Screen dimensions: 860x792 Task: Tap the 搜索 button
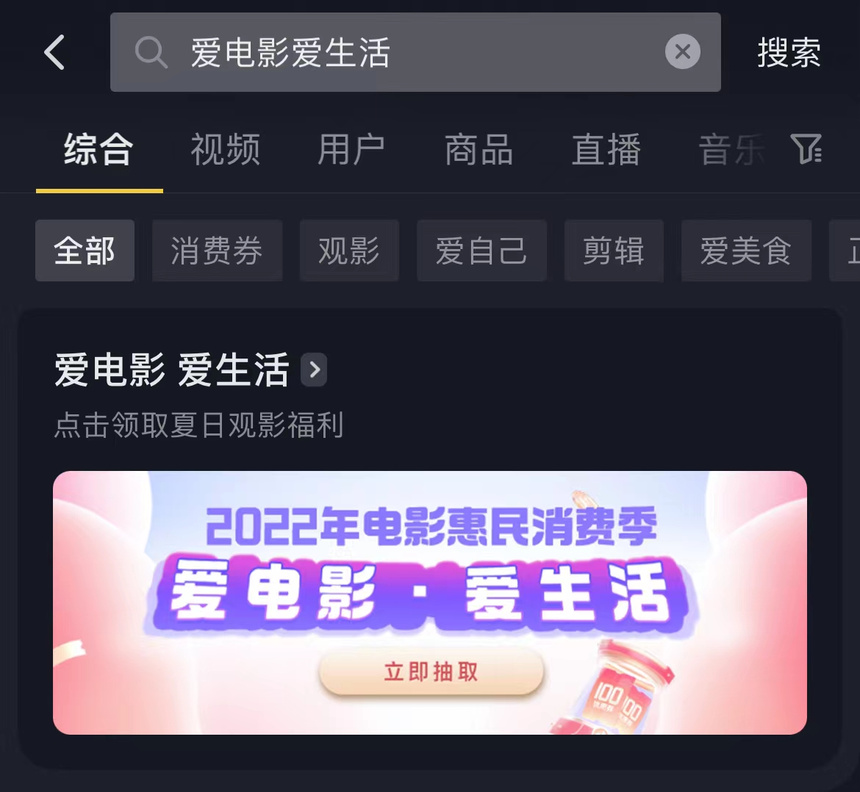pos(789,53)
